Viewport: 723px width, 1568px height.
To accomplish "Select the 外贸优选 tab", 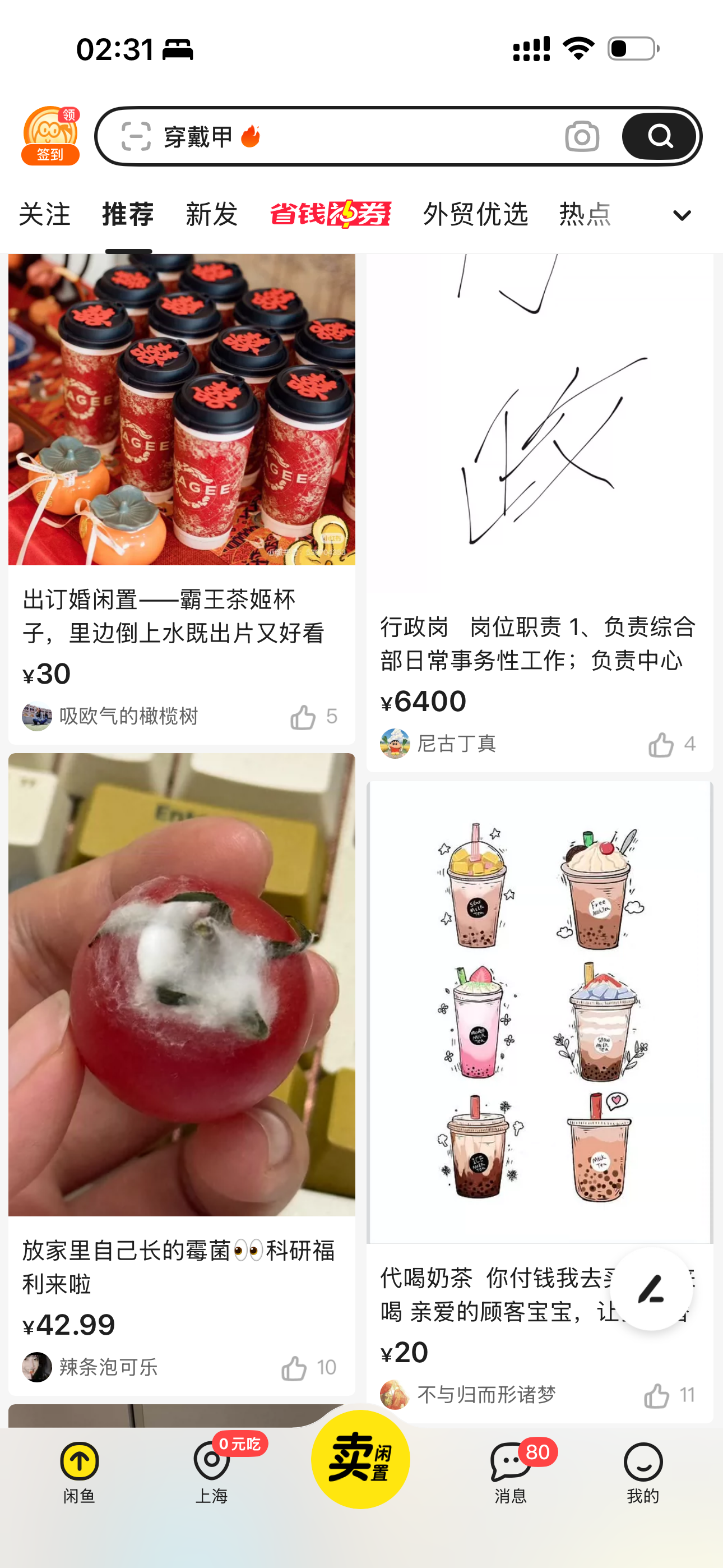I will click(475, 214).
